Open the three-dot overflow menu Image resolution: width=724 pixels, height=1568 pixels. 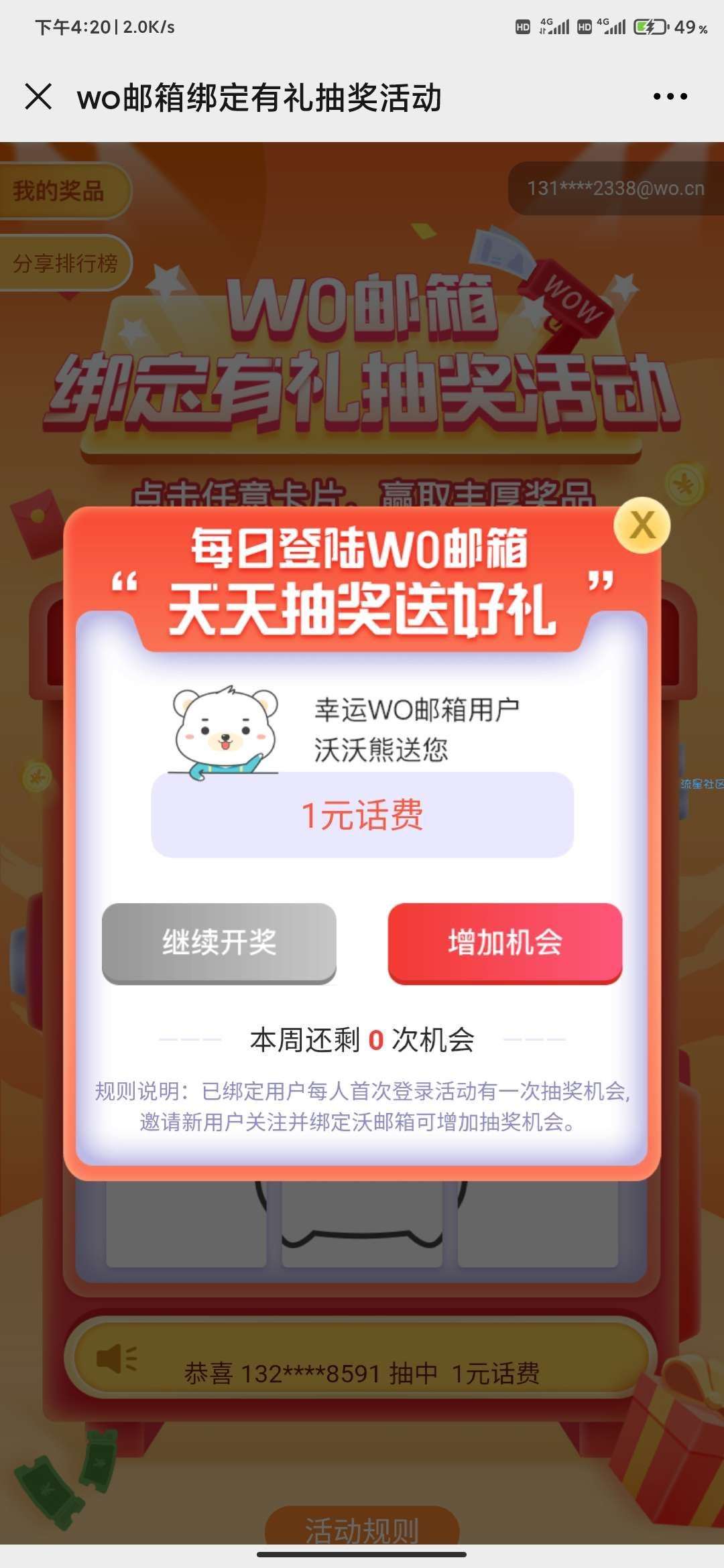coord(670,96)
